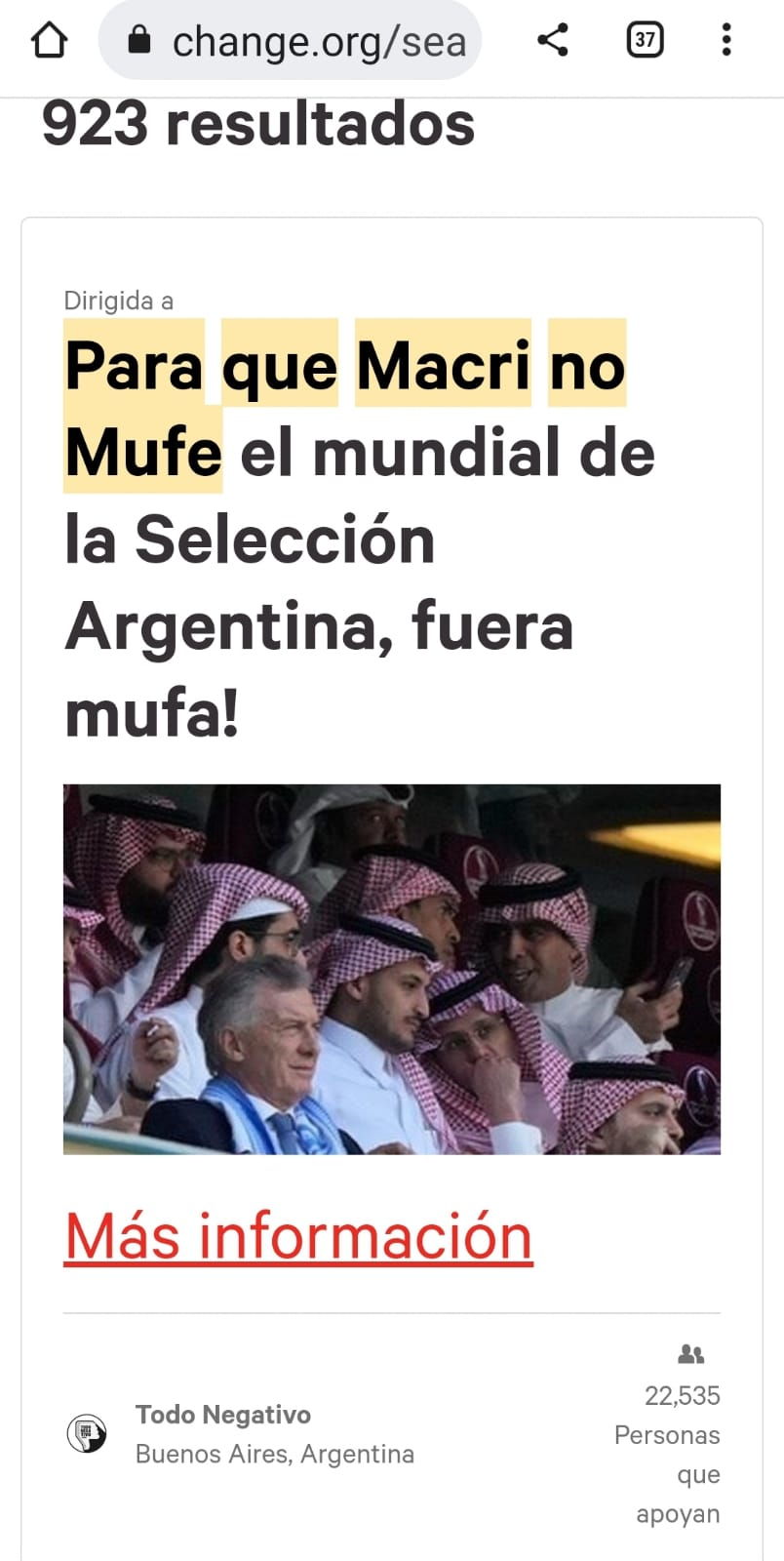784x1561 pixels.
Task: Follow the Más información link
Action: [298, 1237]
